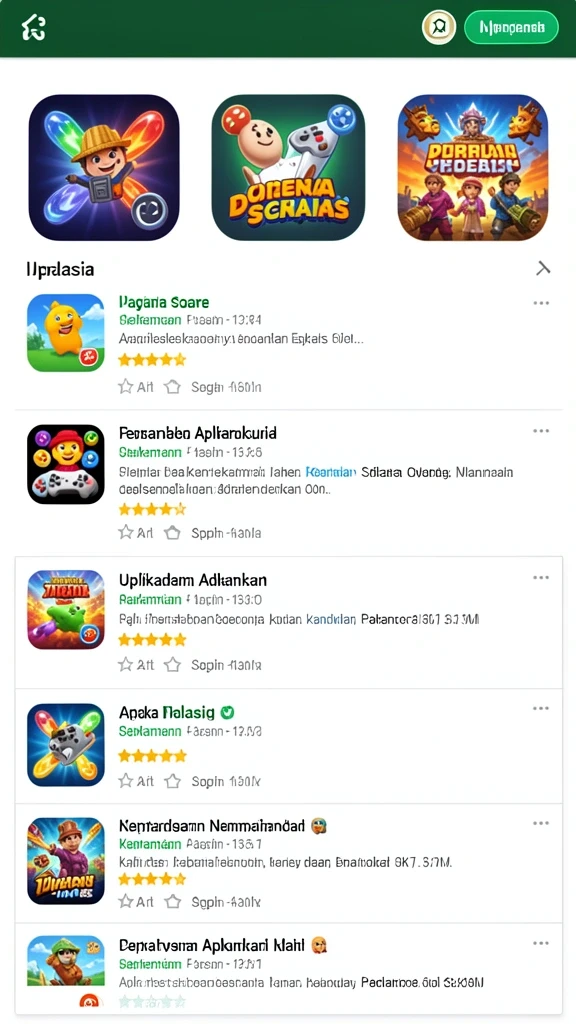Open overflow menu for Depatvsnan Aplankari Mahl
576x1024 pixels.
[x=541, y=944]
